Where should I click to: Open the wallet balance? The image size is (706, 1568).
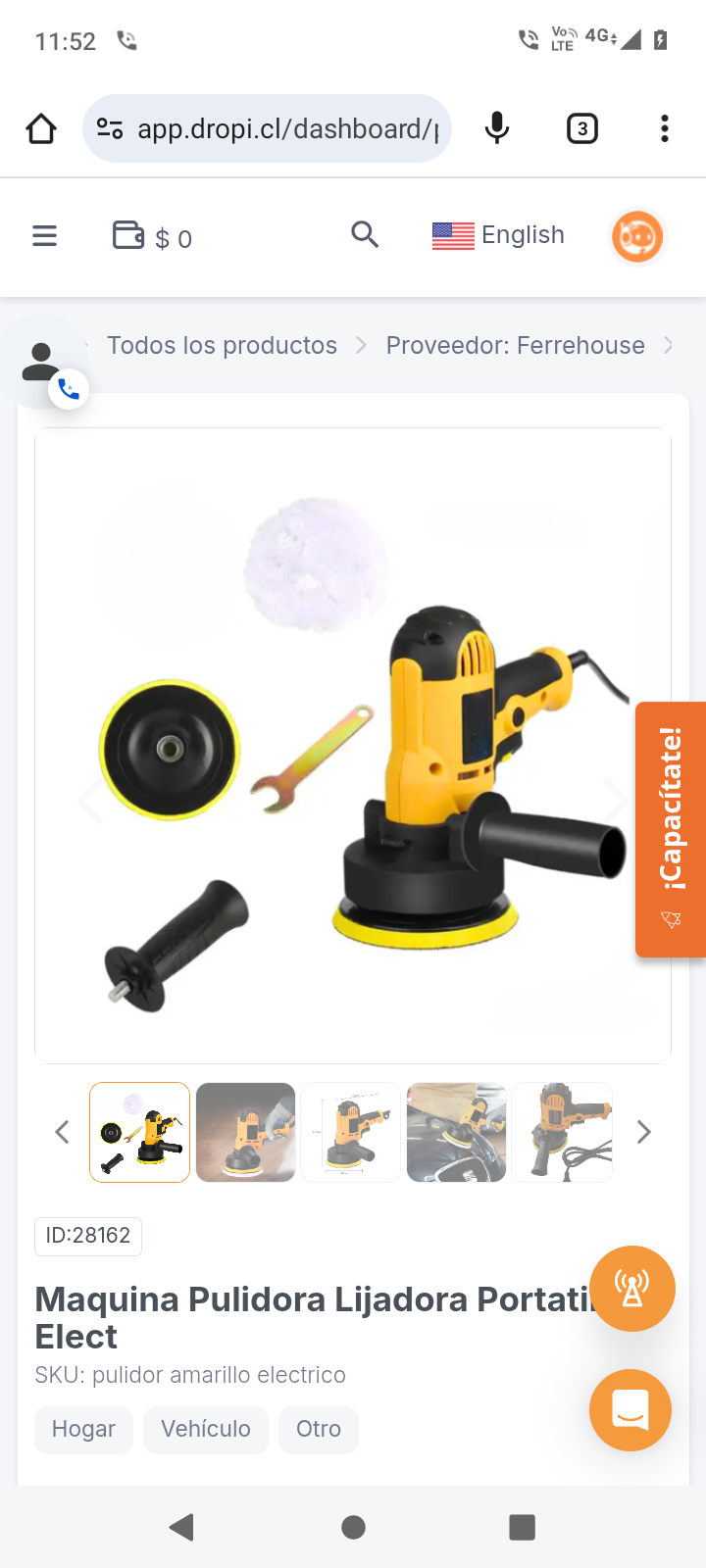point(152,237)
